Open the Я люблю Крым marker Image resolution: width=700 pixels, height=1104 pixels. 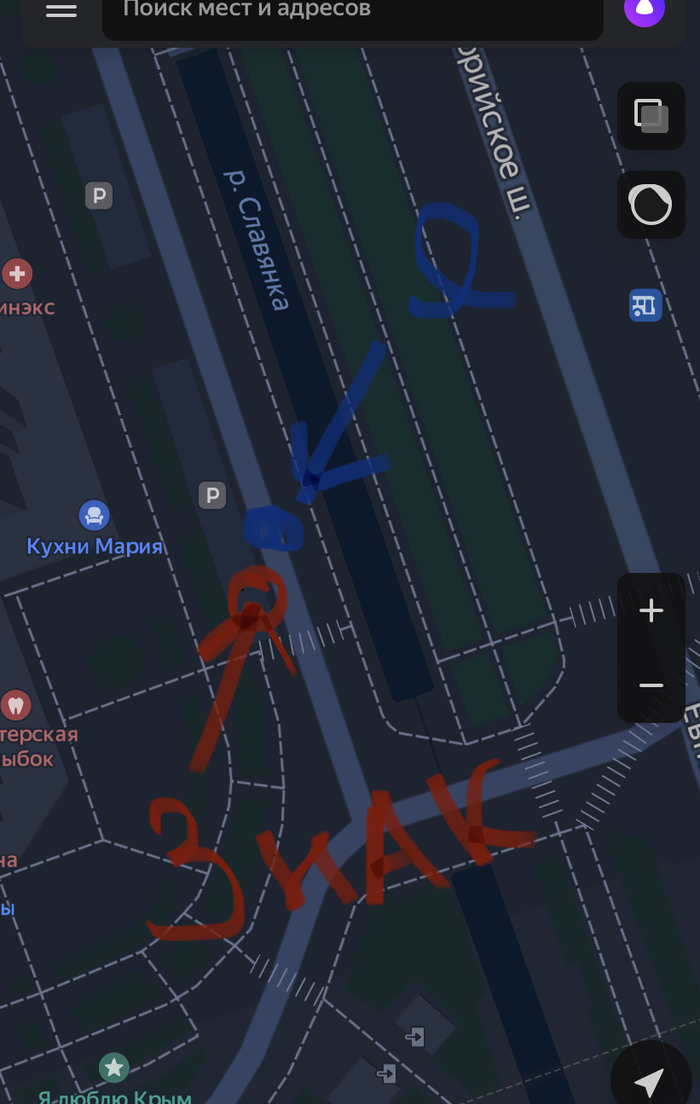coord(114,1068)
